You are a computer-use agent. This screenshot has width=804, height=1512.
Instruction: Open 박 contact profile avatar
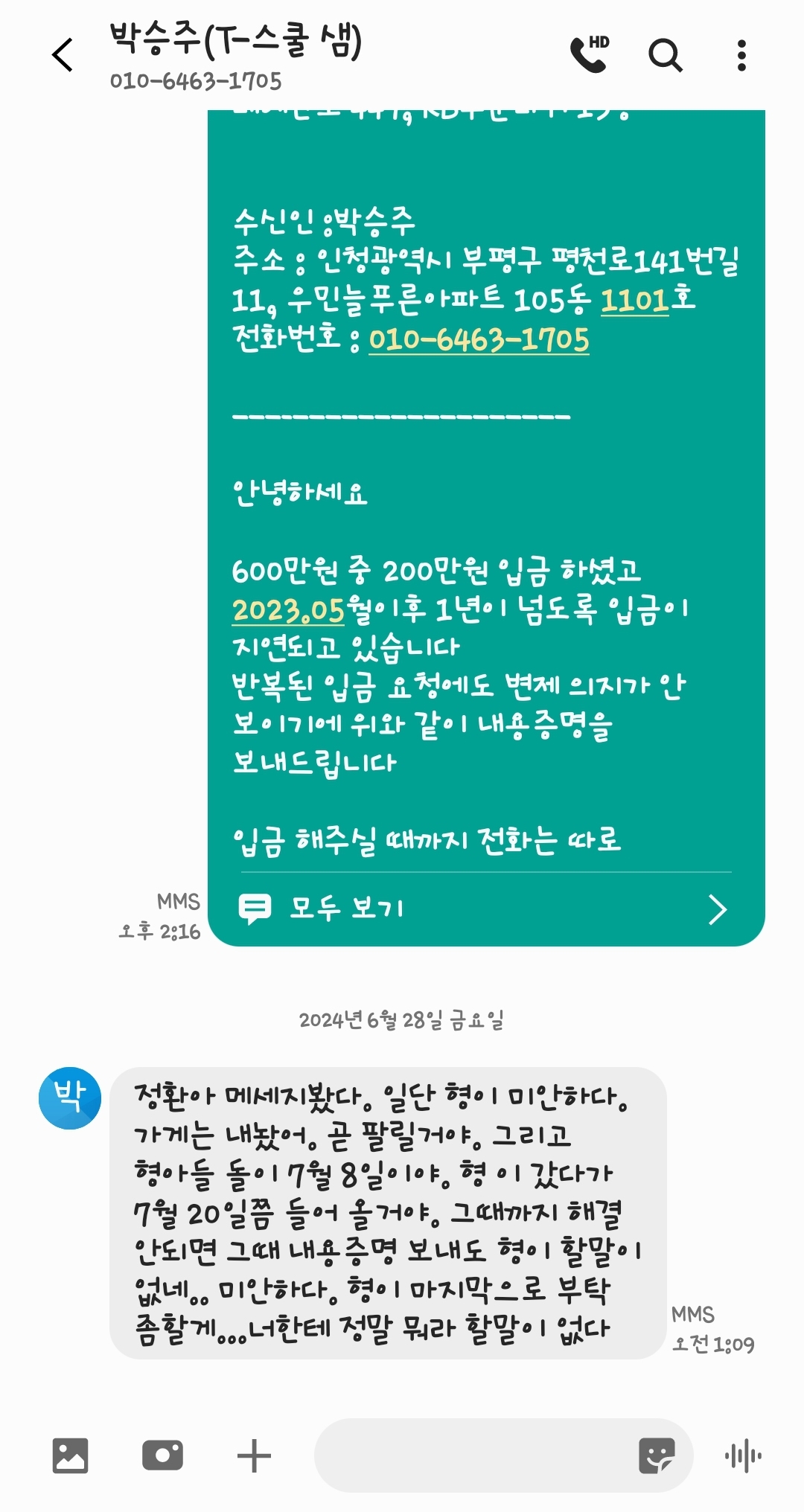tap(70, 1098)
